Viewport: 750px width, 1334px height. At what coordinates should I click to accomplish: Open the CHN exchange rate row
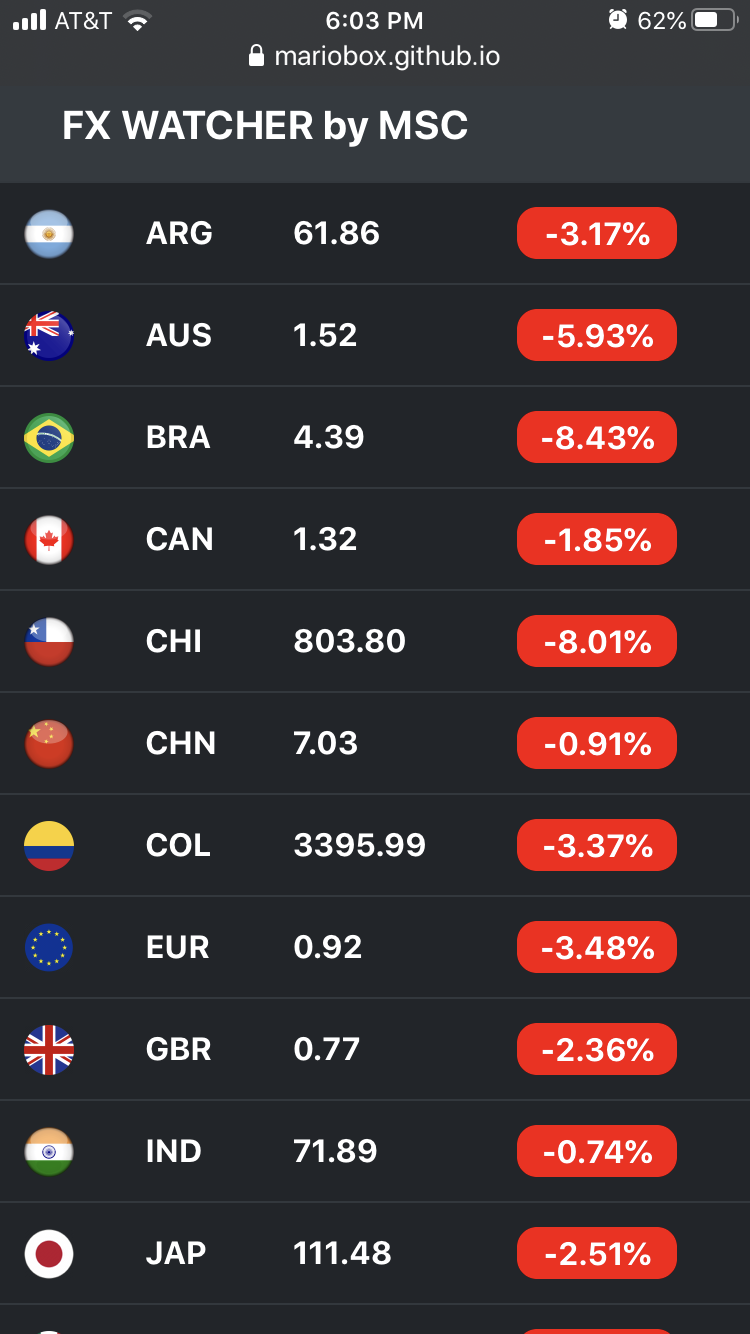[x=375, y=743]
